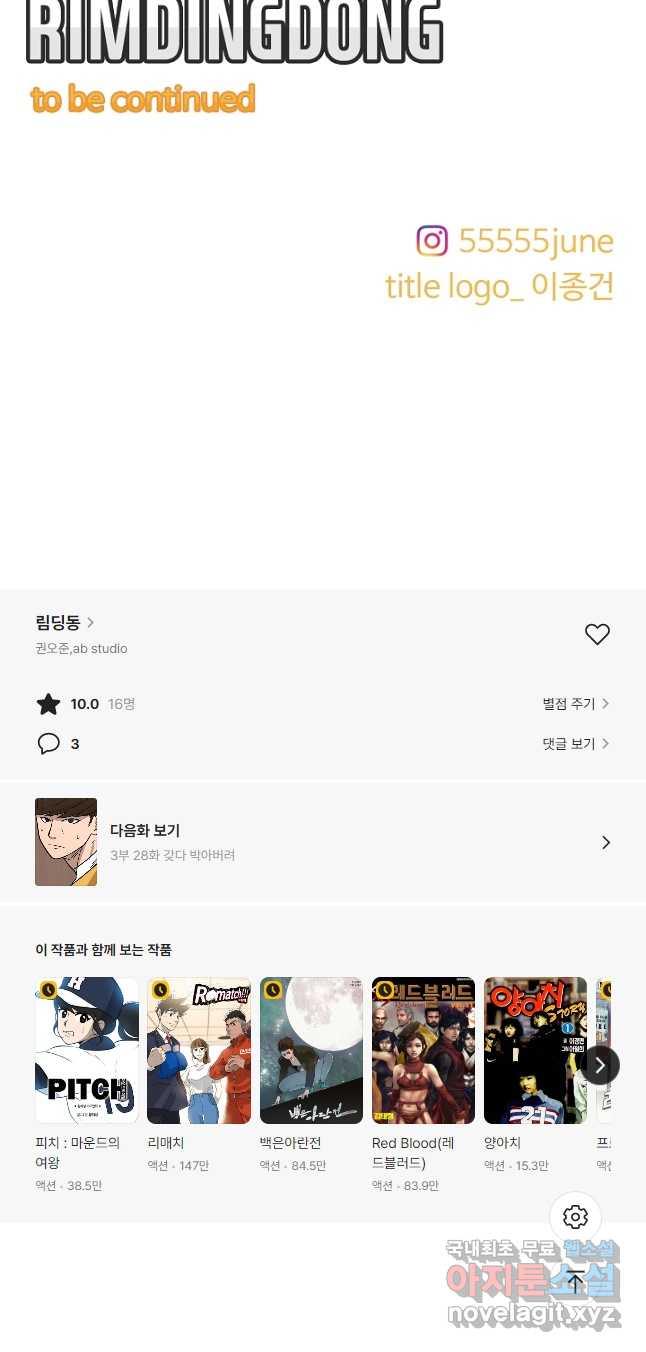Open the 양아치 webtoon card
Viewport: 646px width, 1352px height.
[x=535, y=1050]
